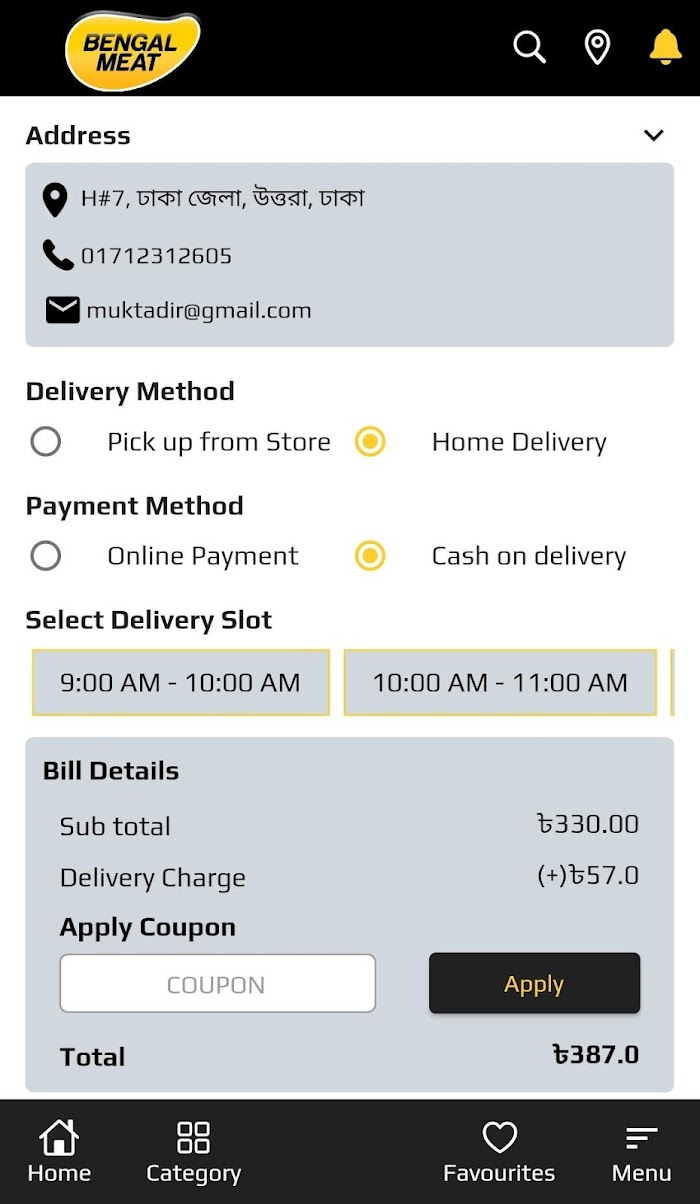
Task: Open the Menu tab
Action: tap(641, 1151)
